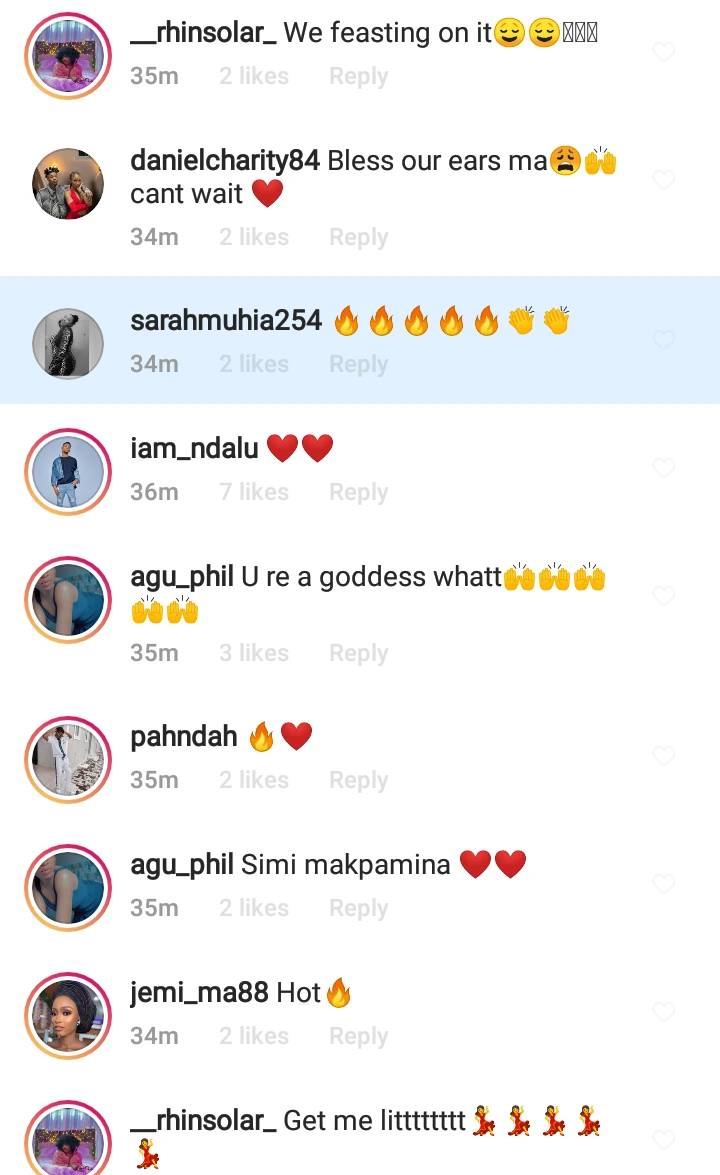
Task: Like agu_phil's 'Simi makpamina' comment
Action: point(664,884)
